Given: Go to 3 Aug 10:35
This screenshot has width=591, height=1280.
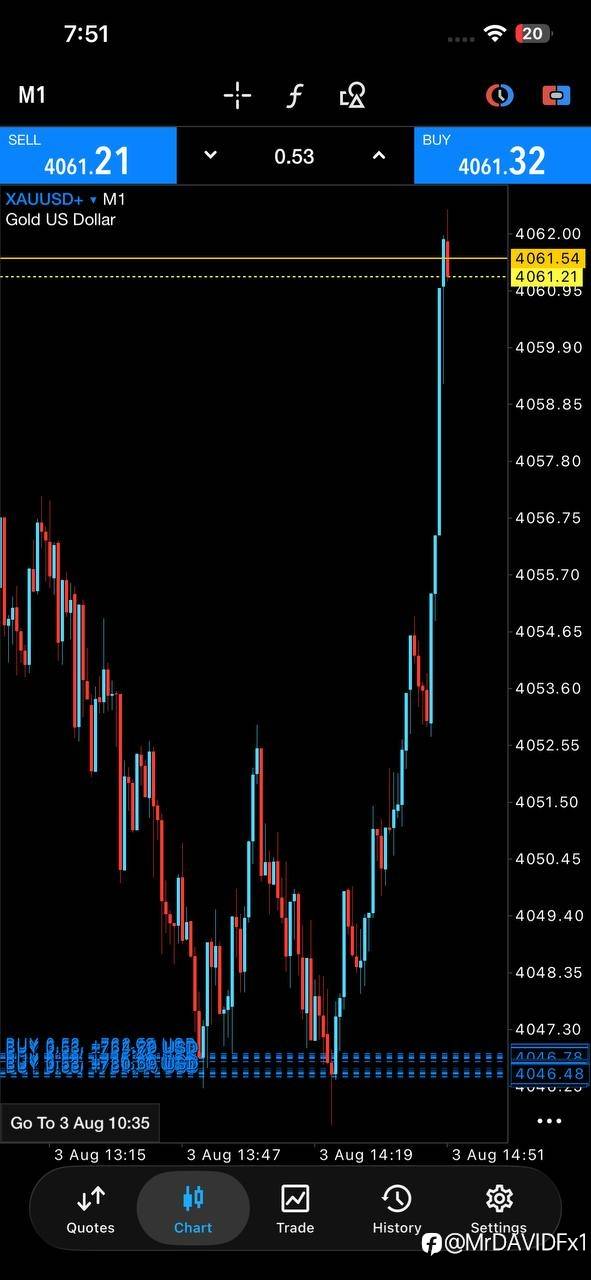Looking at the screenshot, I should 80,1123.
